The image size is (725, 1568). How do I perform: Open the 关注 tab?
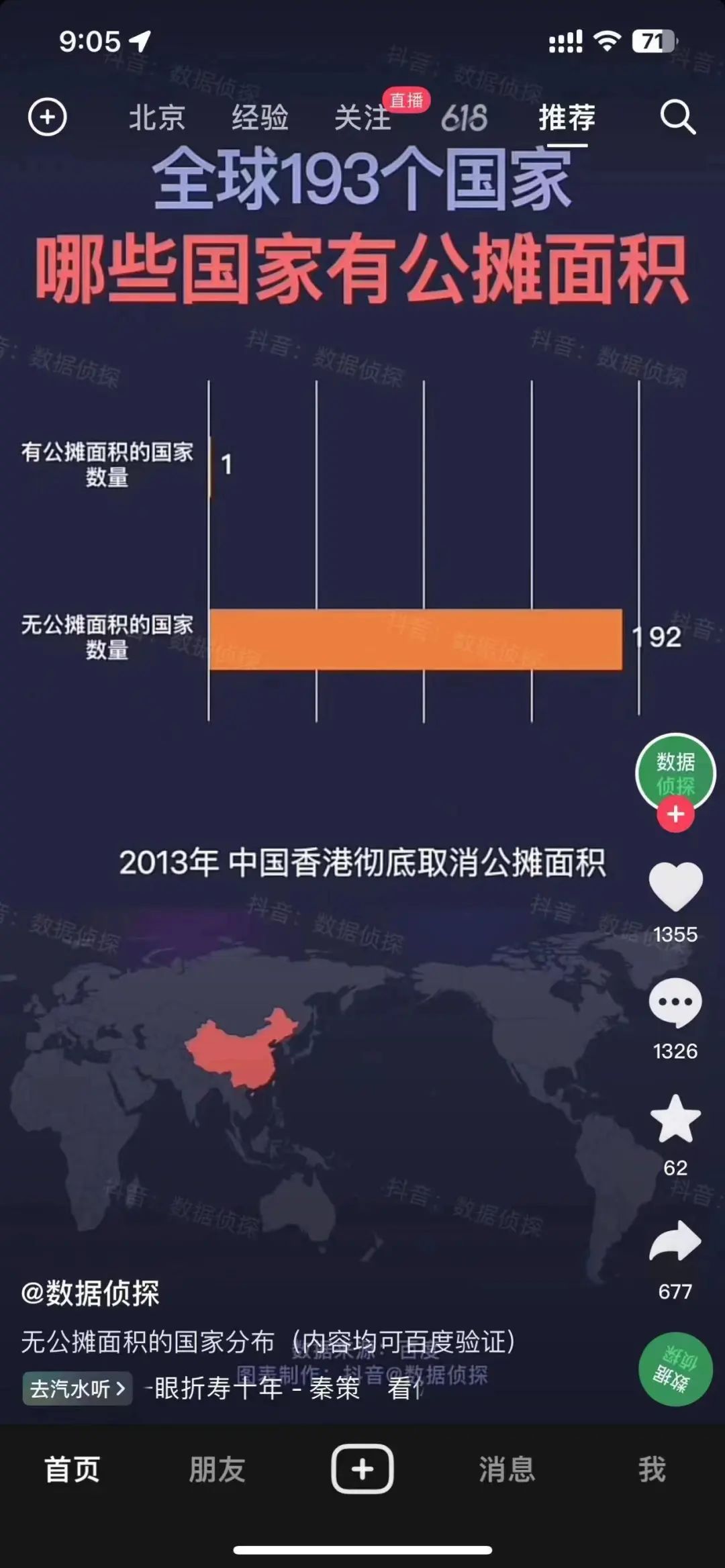point(362,117)
